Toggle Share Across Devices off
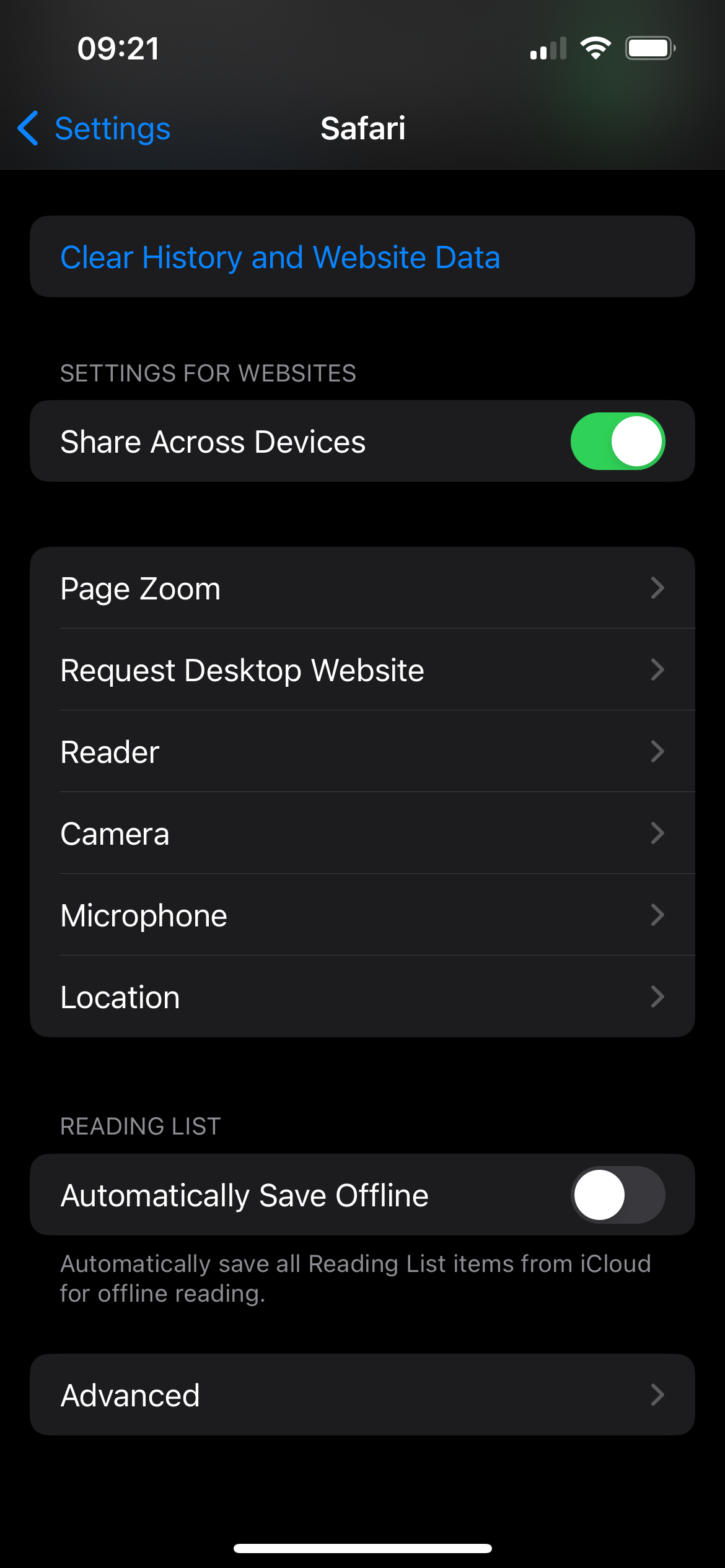Screen dimensions: 725x1568 coord(617,440)
